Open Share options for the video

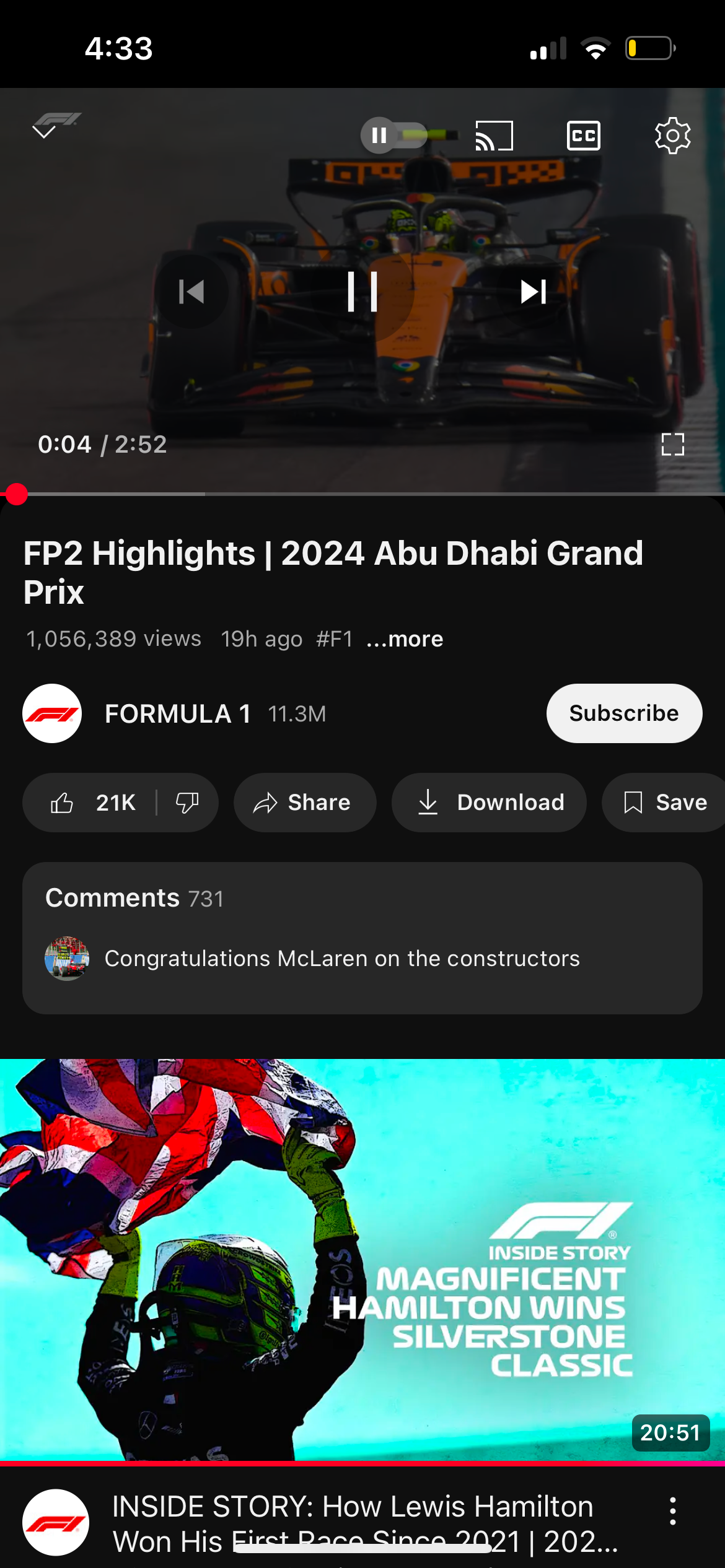click(x=304, y=803)
